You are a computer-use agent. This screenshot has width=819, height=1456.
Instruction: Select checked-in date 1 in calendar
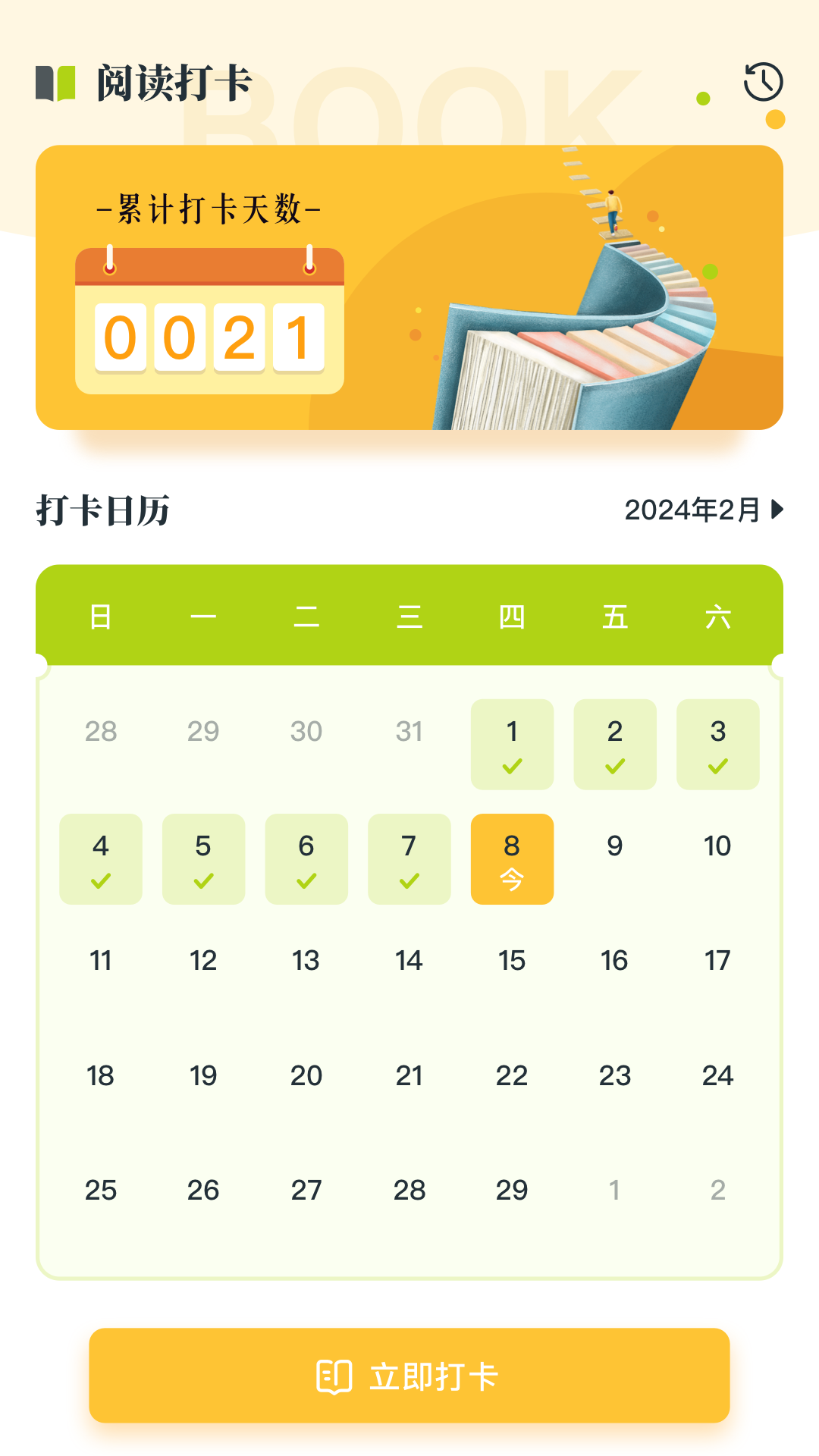coord(512,744)
